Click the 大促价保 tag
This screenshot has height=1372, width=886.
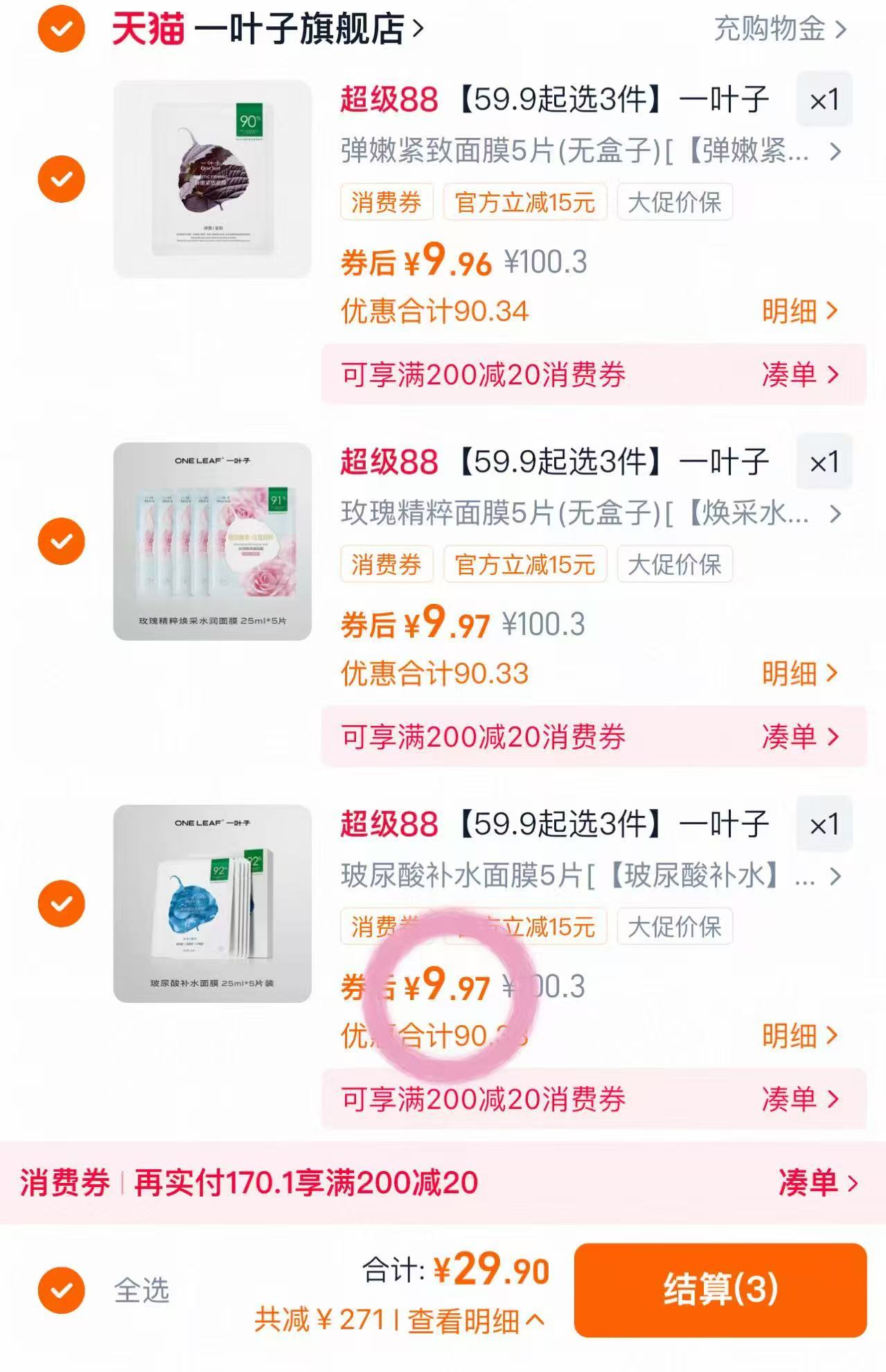click(x=675, y=202)
